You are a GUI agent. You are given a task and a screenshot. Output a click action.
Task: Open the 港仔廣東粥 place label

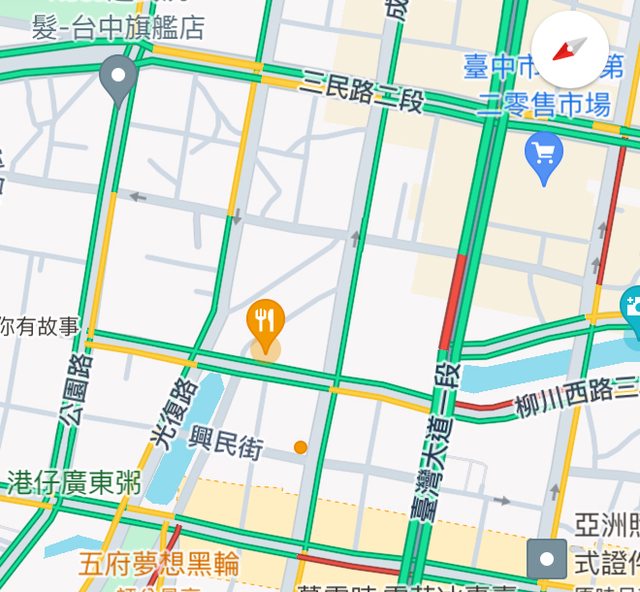coord(74,484)
